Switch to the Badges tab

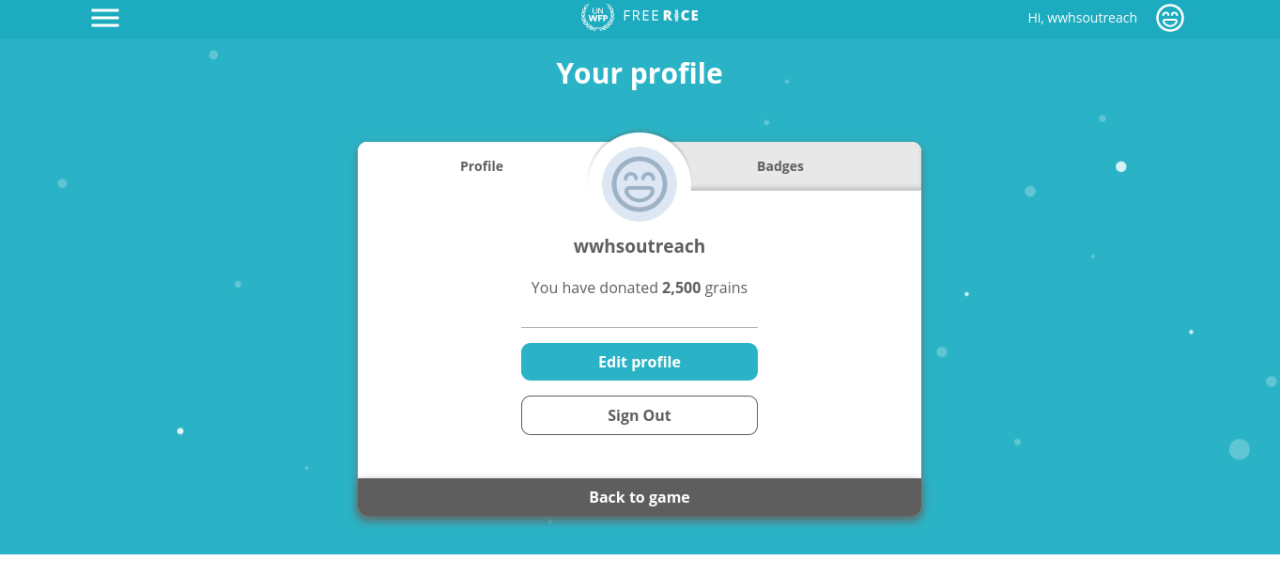pyautogui.click(x=780, y=166)
